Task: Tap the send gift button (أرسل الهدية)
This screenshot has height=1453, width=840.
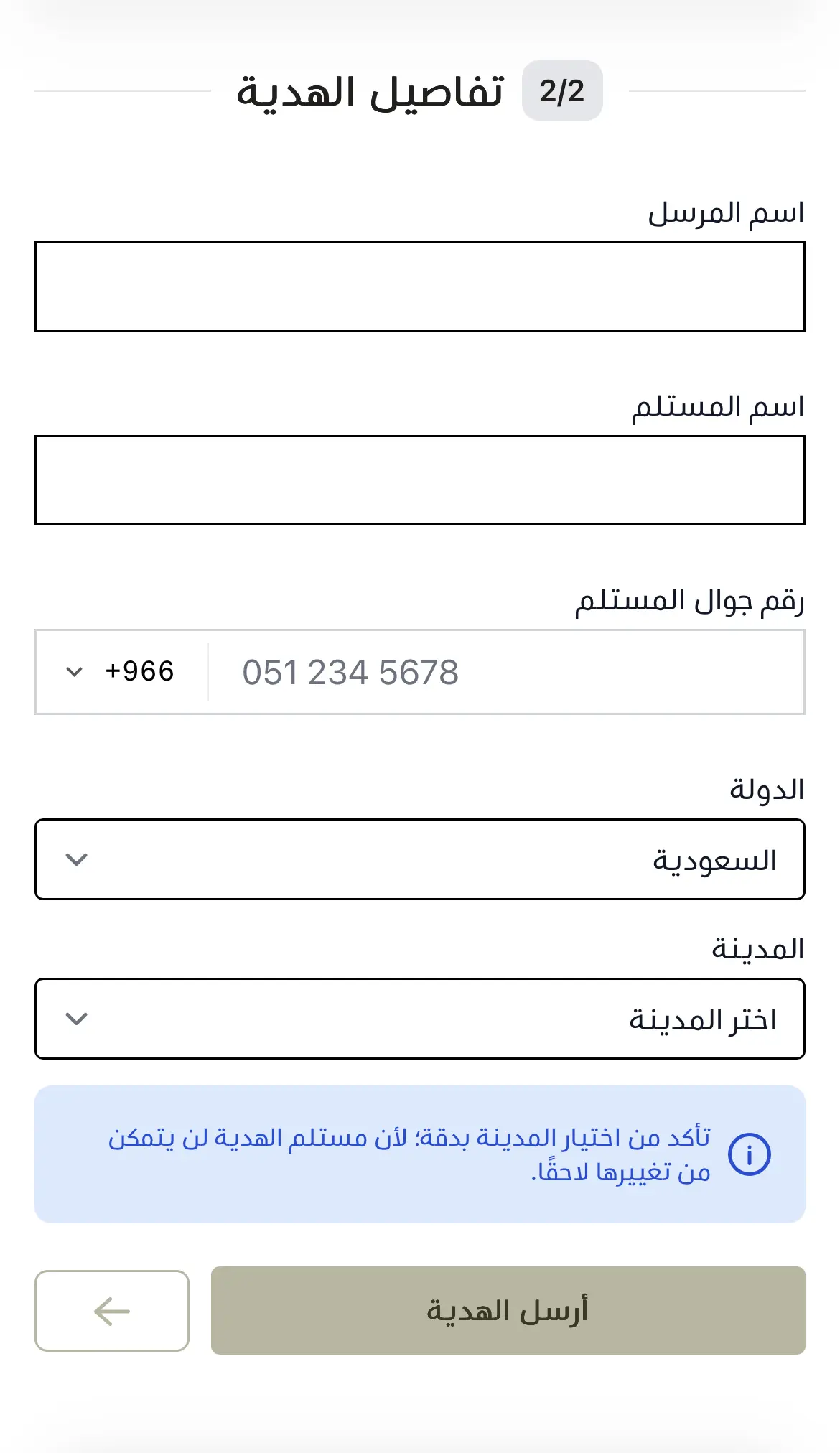Action: click(x=508, y=1310)
